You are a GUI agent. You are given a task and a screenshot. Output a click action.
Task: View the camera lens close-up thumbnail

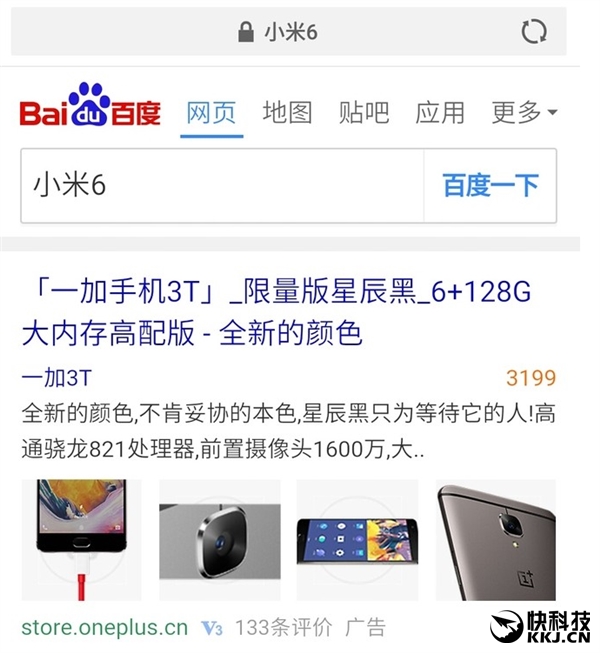pos(219,542)
